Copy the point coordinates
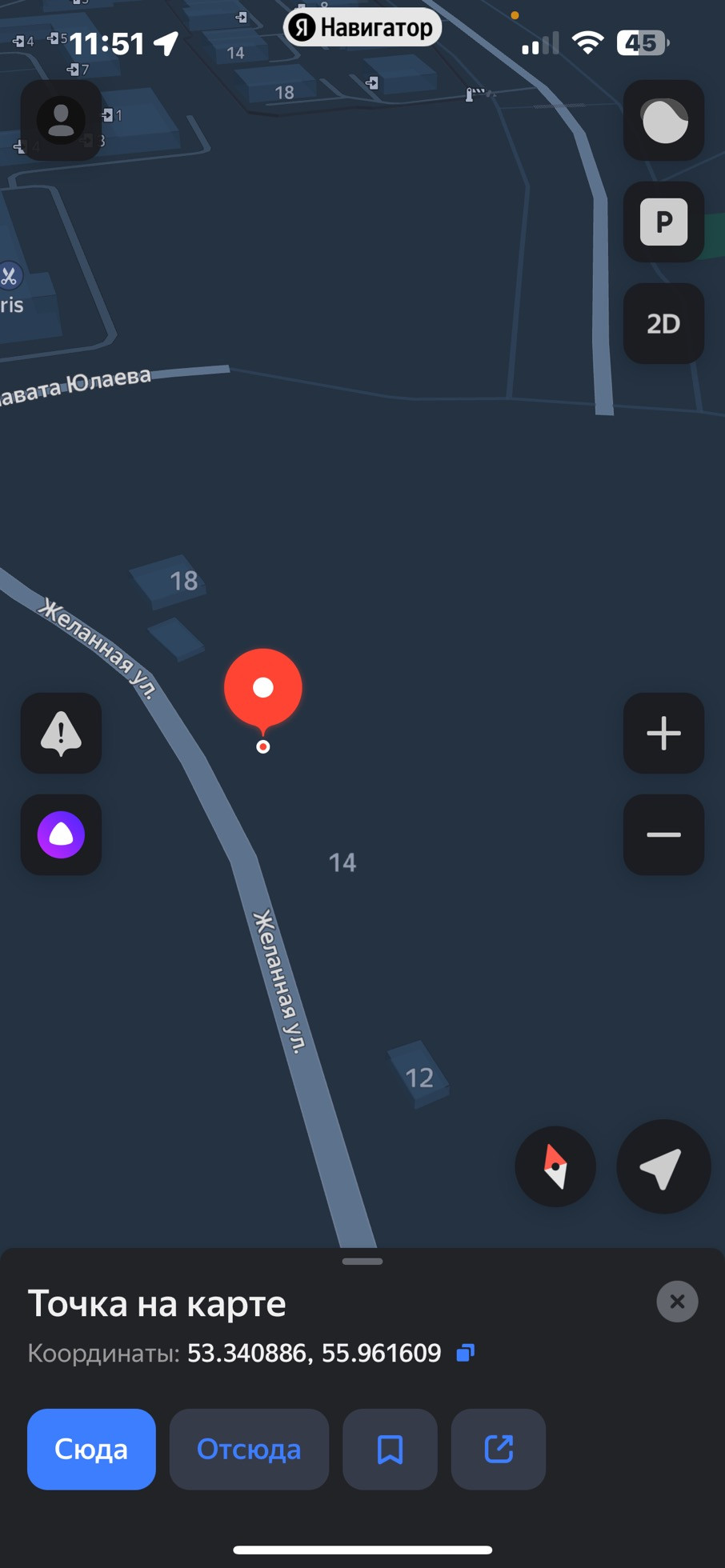The height and width of the screenshot is (1568, 725). (x=466, y=1353)
